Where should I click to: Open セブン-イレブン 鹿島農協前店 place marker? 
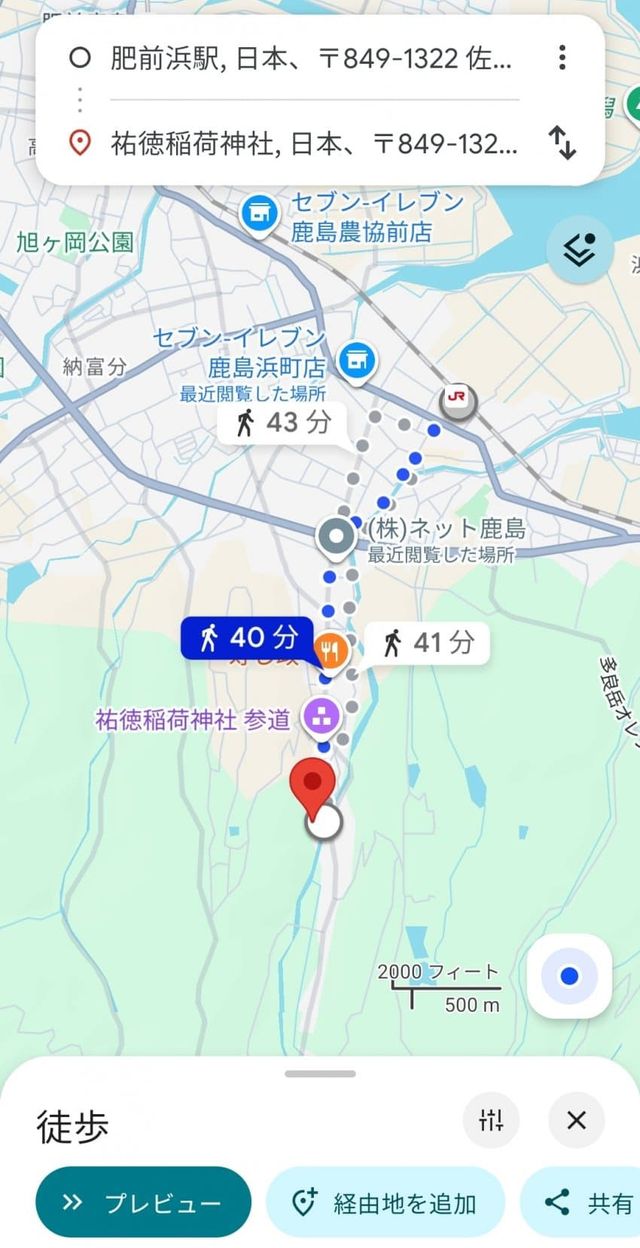click(x=260, y=213)
